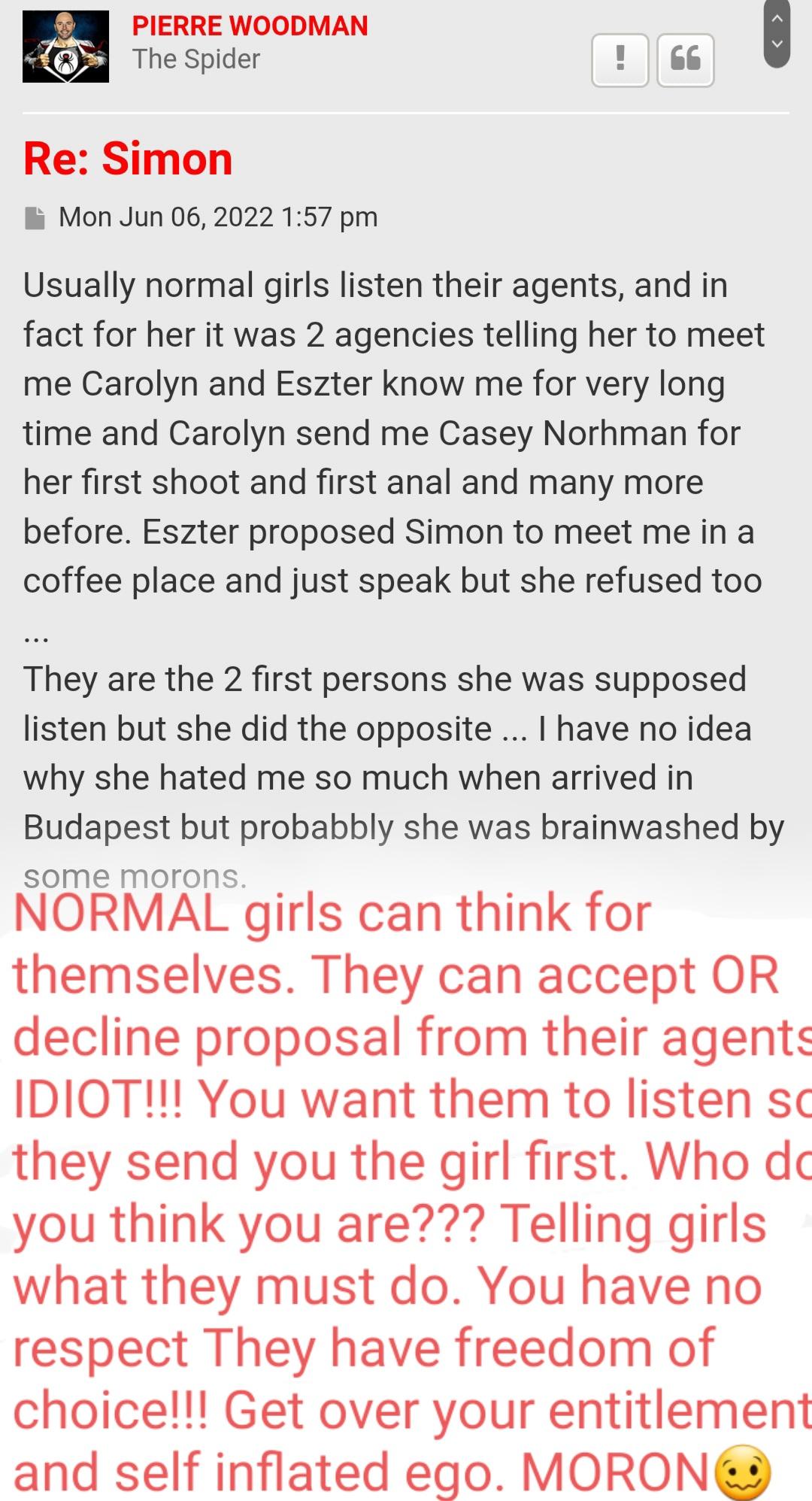Open the PIERRE WOODMAN user profile link
812x1501 pixels.
250,26
